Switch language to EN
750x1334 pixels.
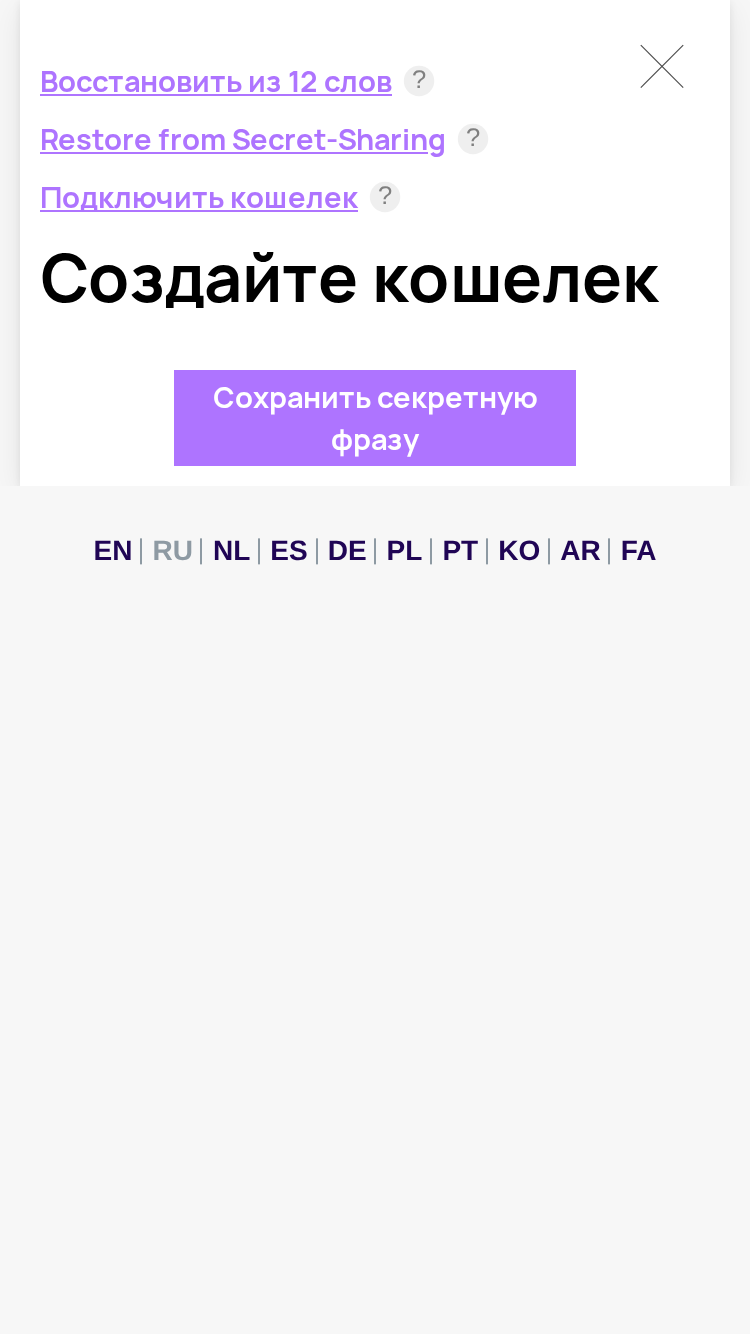(113, 551)
